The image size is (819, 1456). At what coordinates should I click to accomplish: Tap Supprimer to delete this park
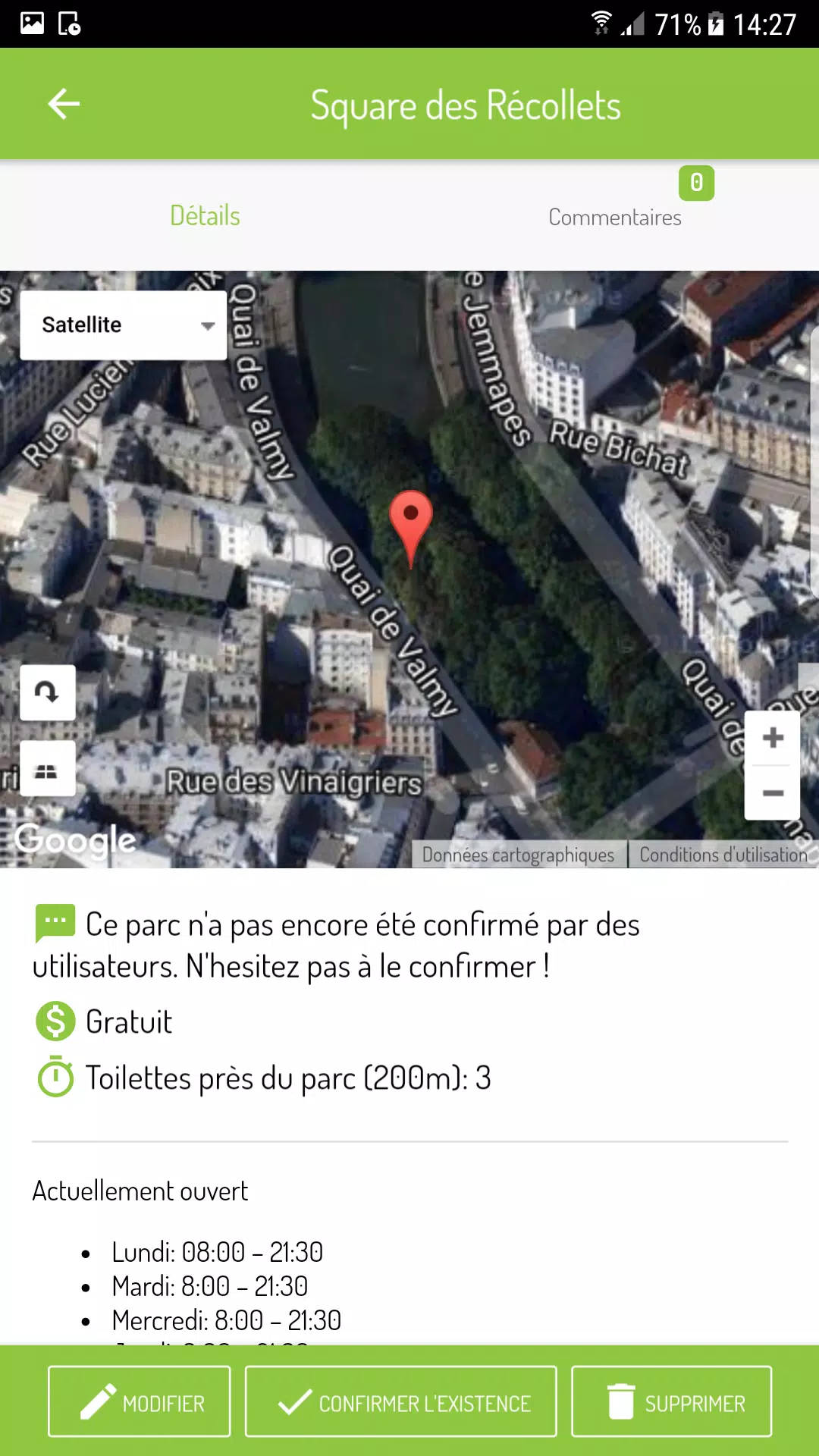point(672,1401)
